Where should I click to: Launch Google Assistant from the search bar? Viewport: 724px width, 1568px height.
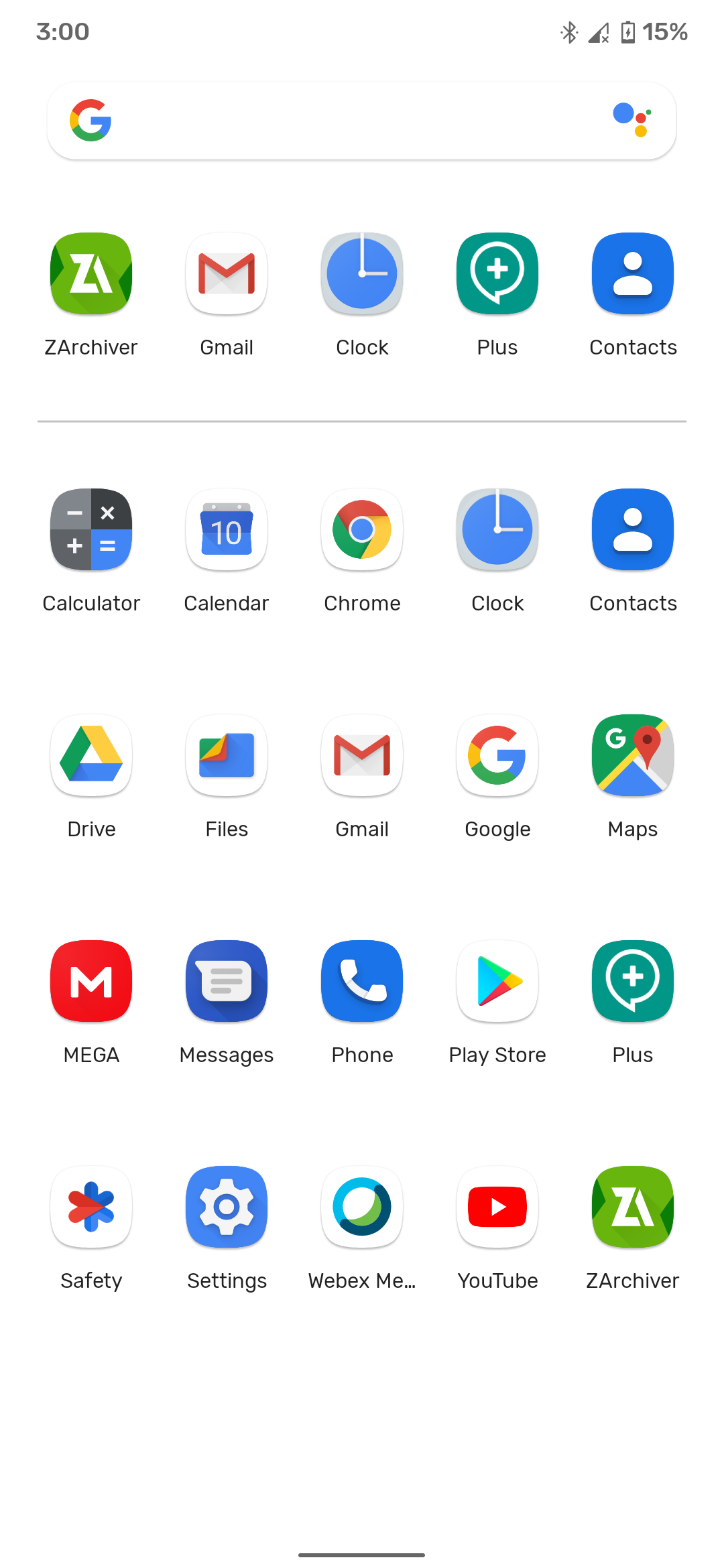coord(632,120)
